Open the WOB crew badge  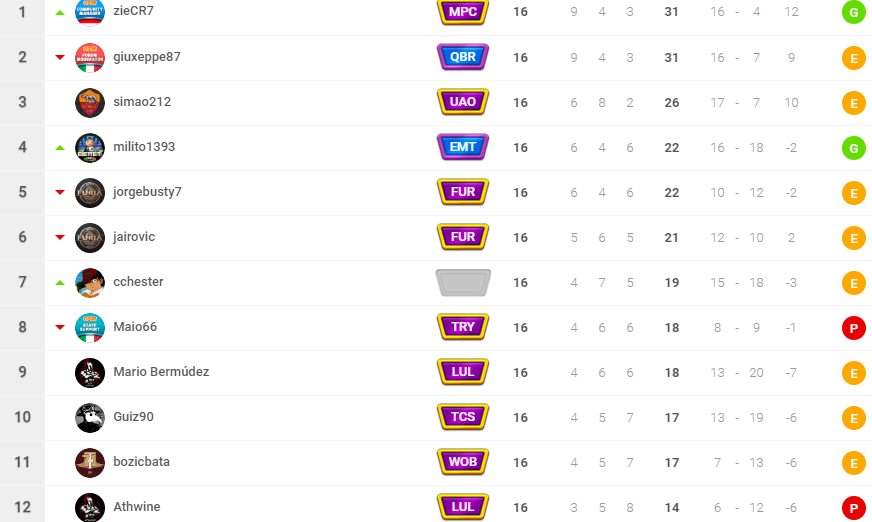coord(463,462)
